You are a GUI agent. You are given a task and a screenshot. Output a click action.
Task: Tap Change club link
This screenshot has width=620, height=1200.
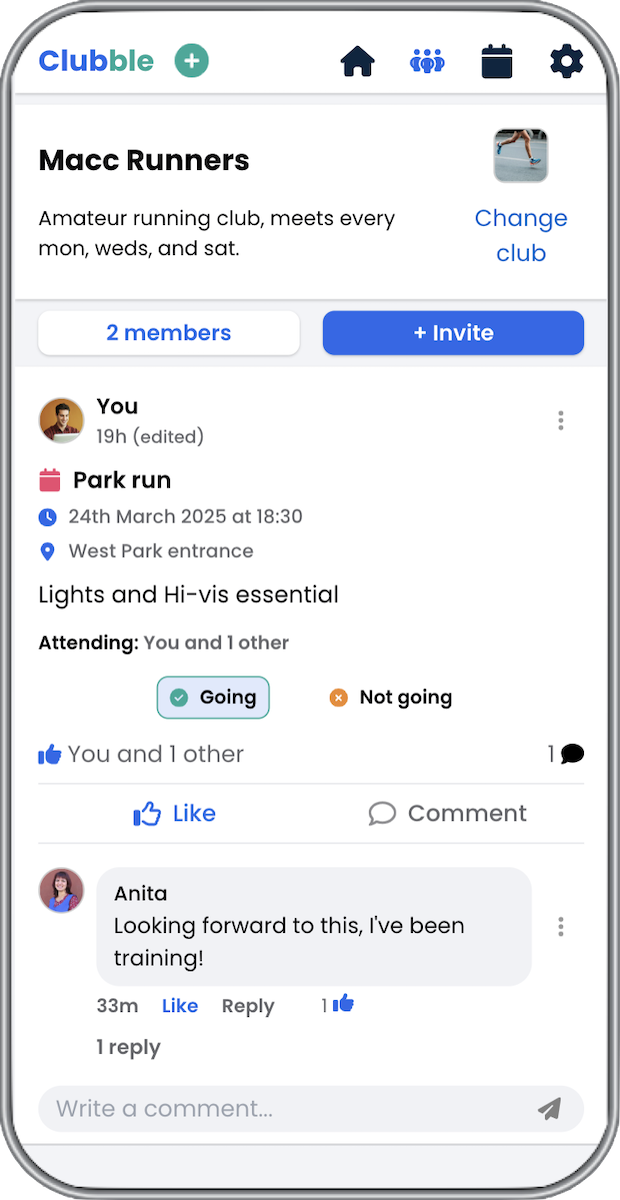tap(520, 235)
